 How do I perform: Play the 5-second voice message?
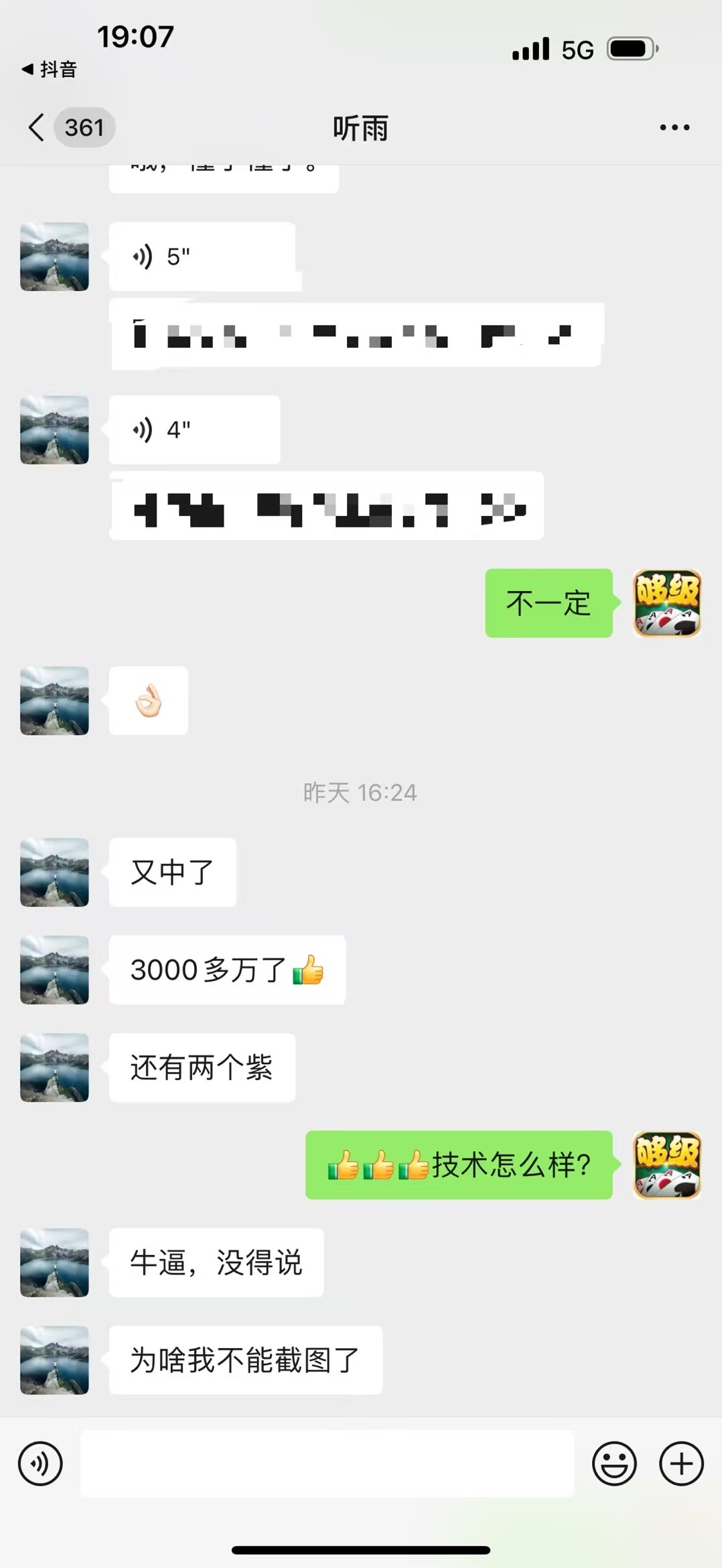click(201, 257)
